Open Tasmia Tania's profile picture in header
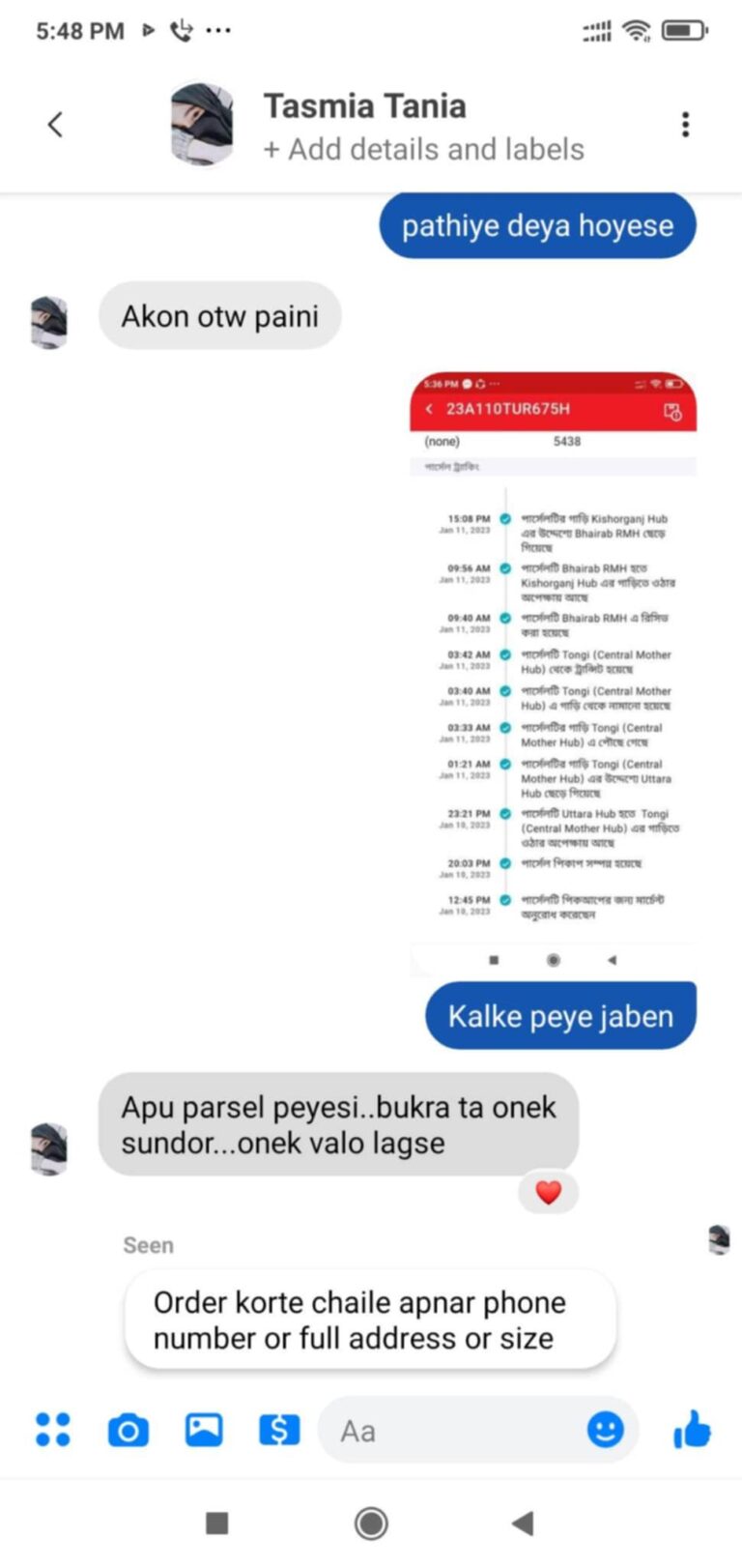Image resolution: width=742 pixels, height=1568 pixels. [202, 124]
